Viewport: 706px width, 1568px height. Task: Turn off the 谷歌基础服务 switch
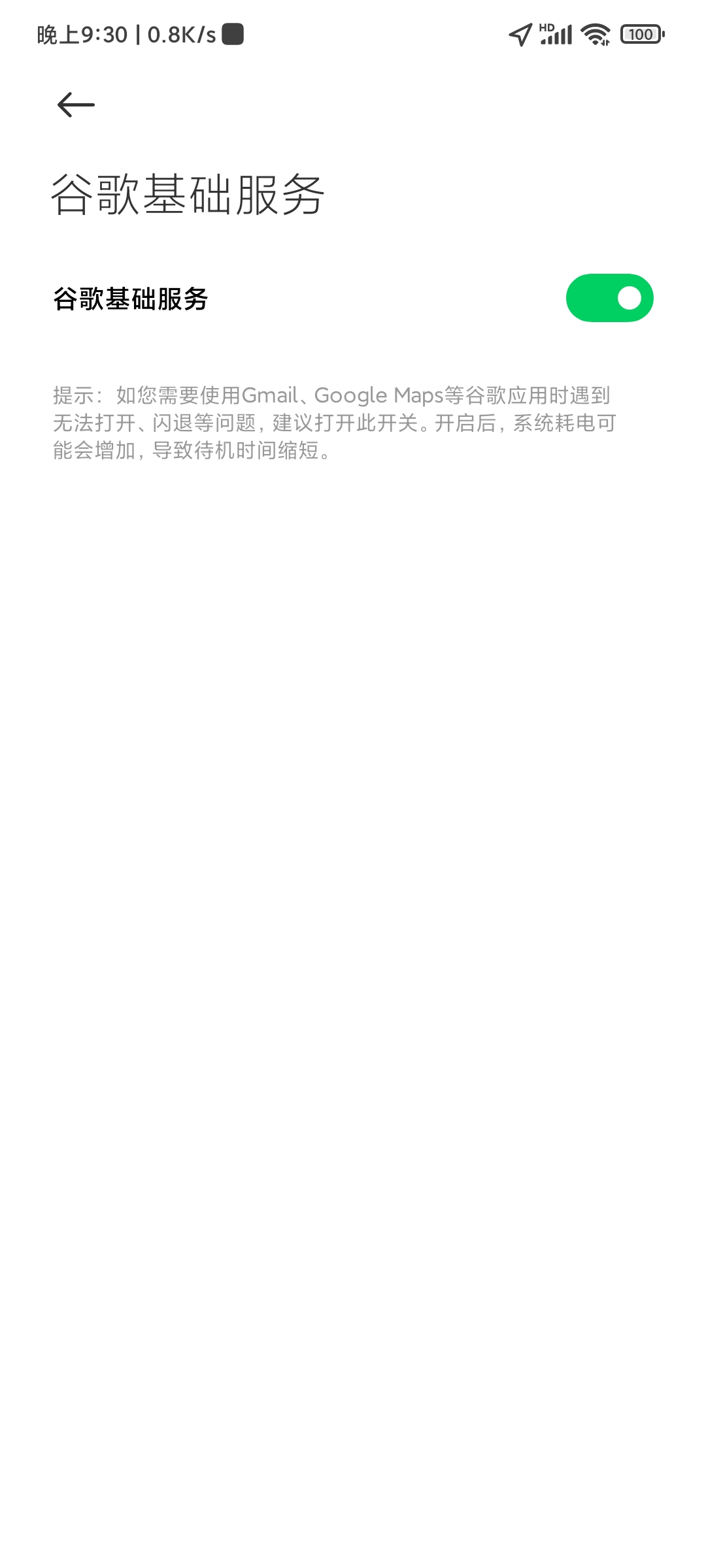[609, 298]
